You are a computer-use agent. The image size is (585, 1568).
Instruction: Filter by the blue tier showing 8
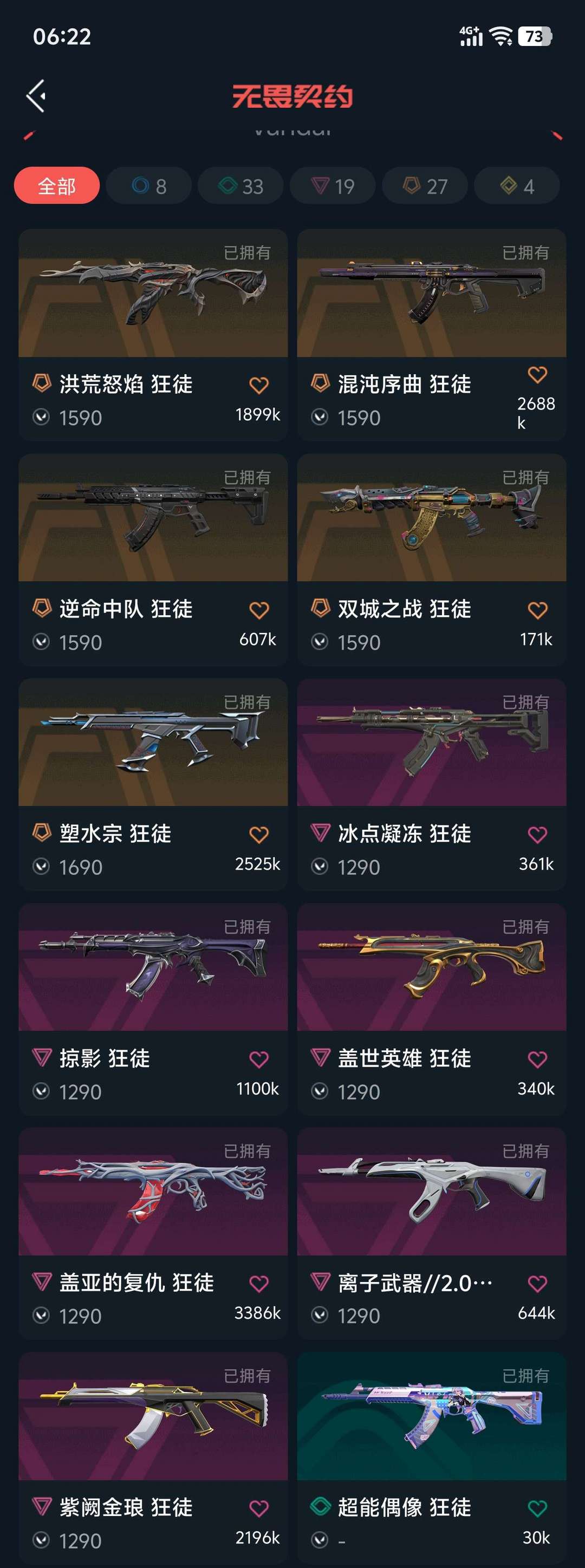pos(148,186)
